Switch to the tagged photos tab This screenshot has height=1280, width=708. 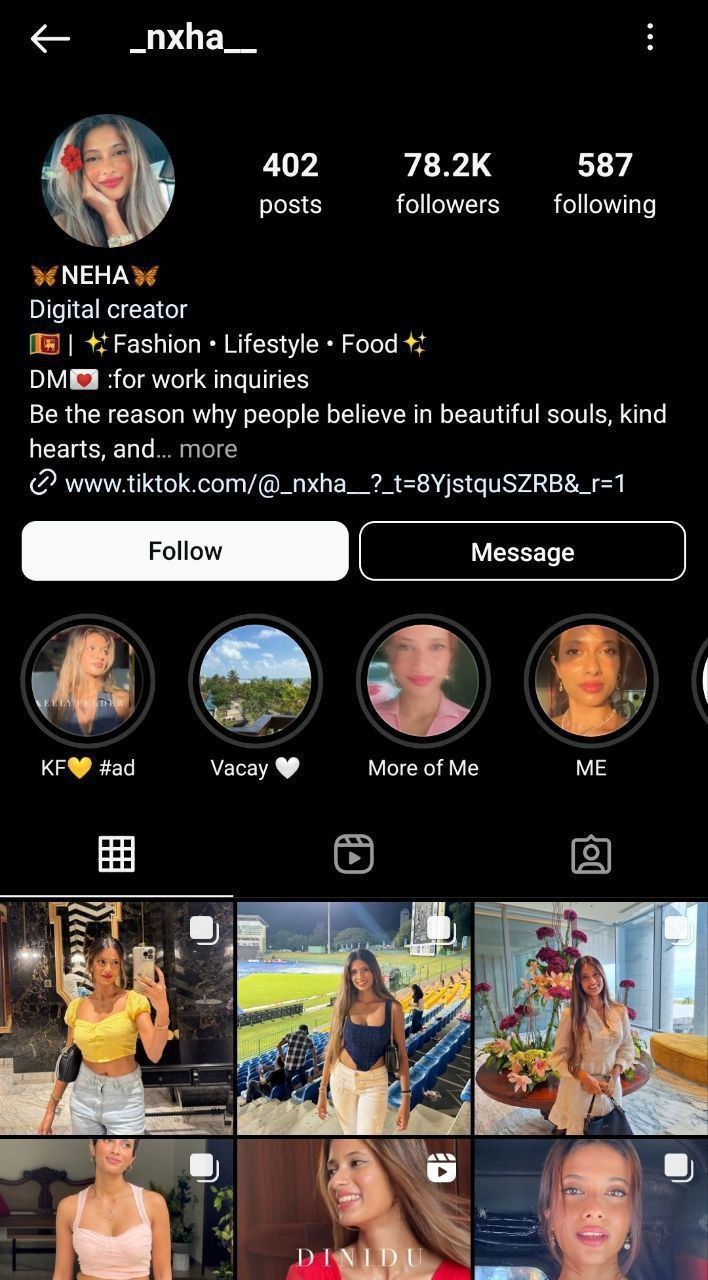point(591,854)
